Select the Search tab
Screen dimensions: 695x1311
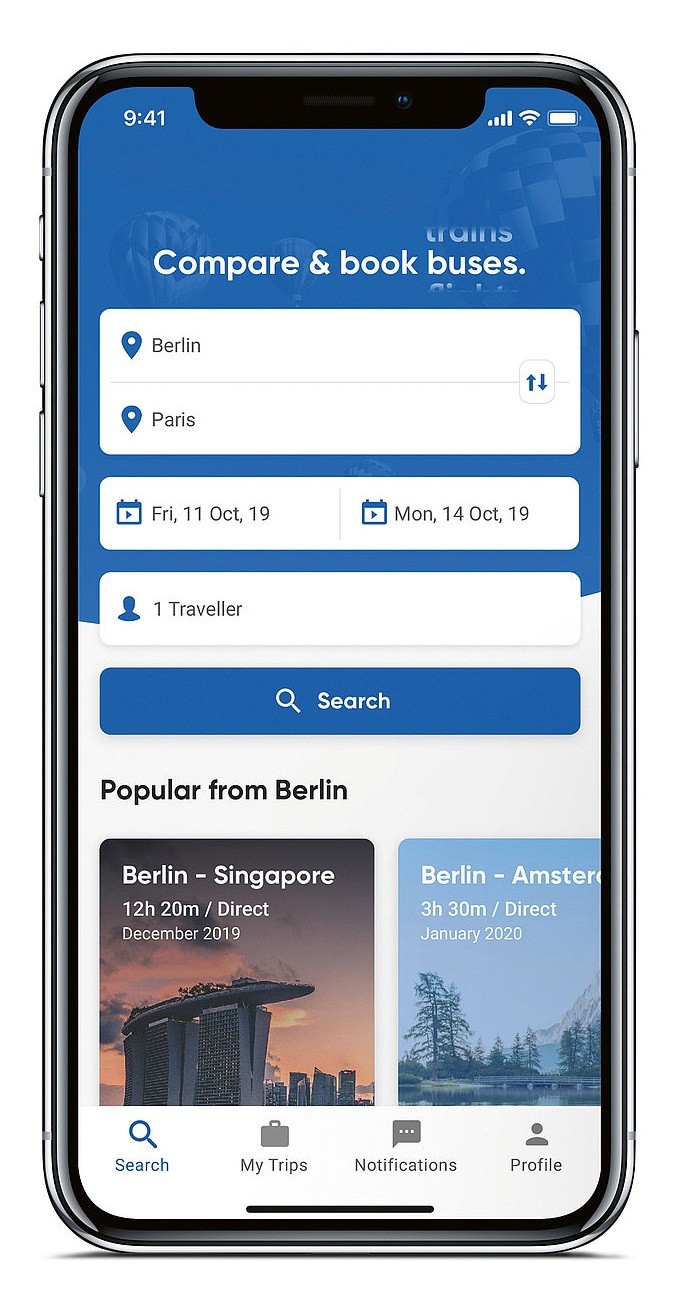(x=142, y=1148)
